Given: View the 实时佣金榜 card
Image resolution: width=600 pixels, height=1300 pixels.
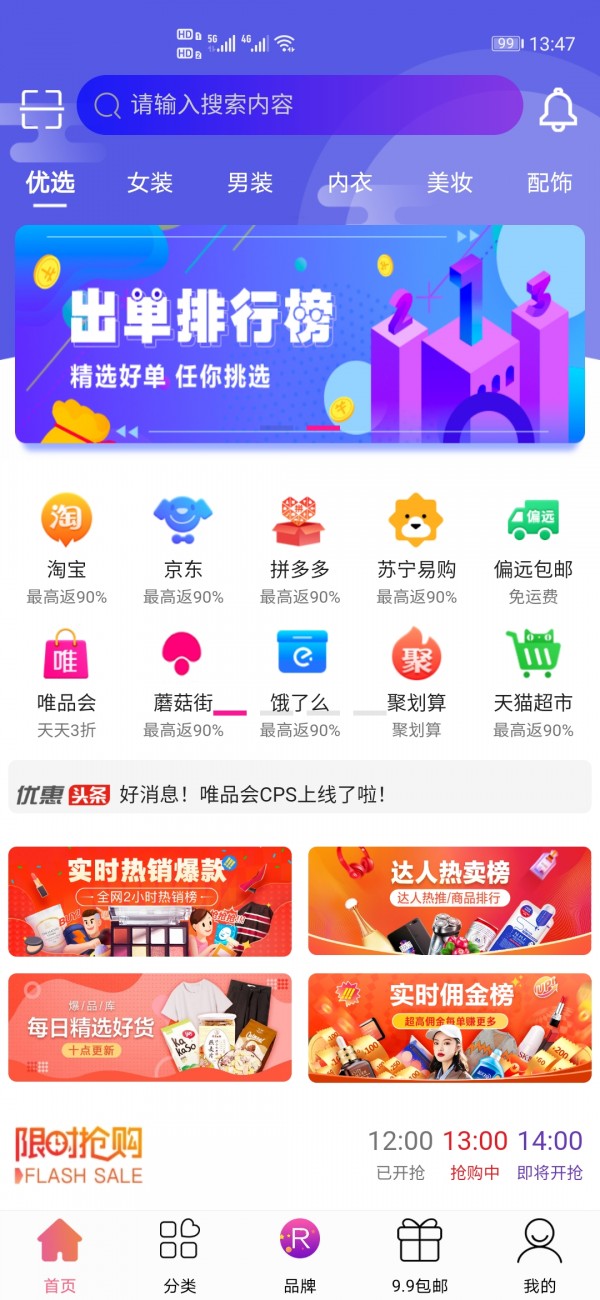Looking at the screenshot, I should [x=450, y=1027].
